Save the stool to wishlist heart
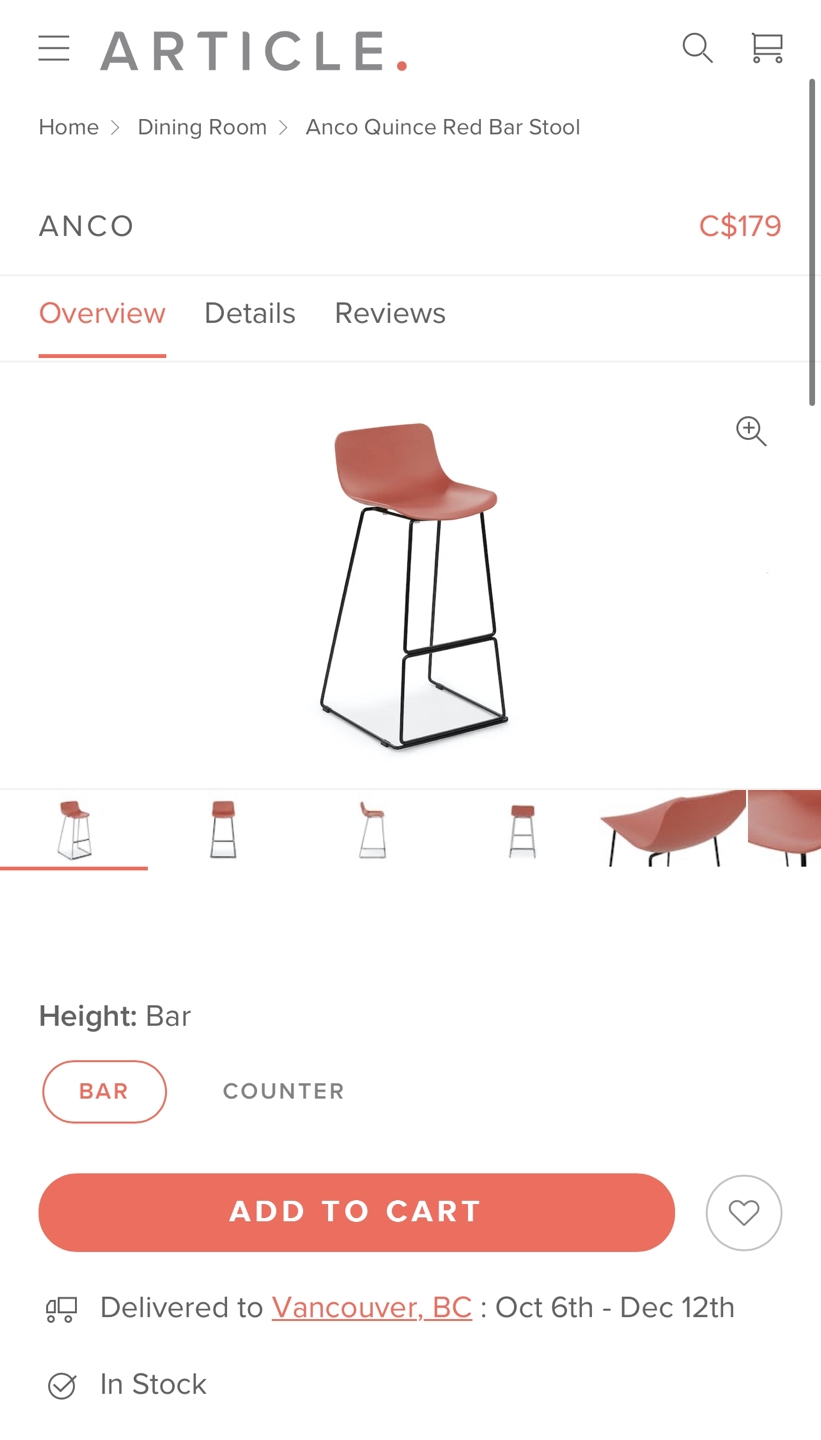This screenshot has height=1440, width=821. pyautogui.click(x=744, y=1212)
